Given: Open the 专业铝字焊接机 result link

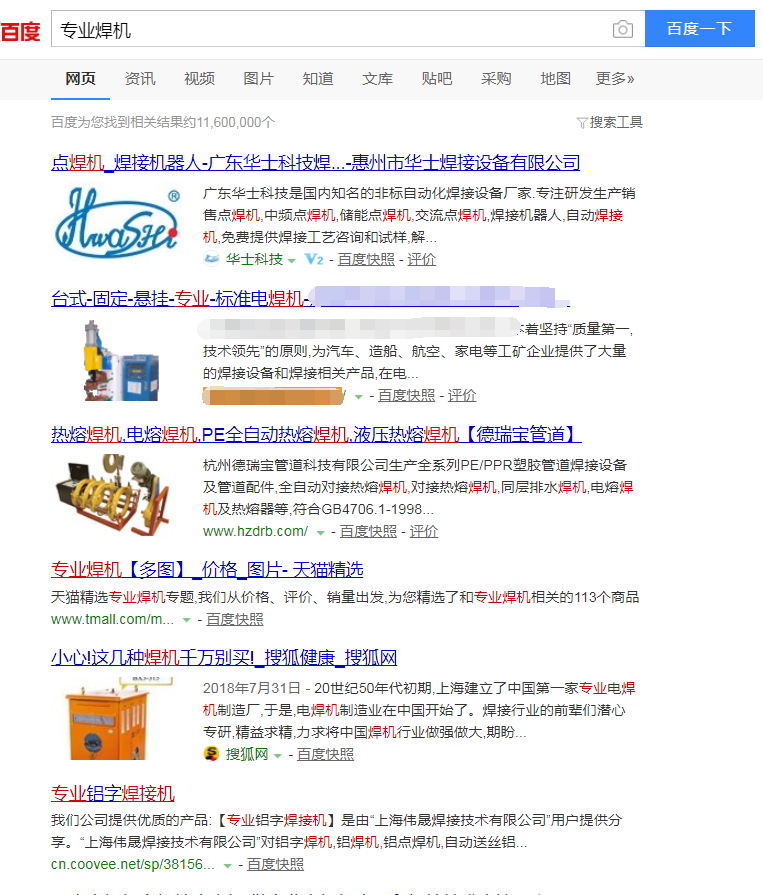Looking at the screenshot, I should coord(113,794).
